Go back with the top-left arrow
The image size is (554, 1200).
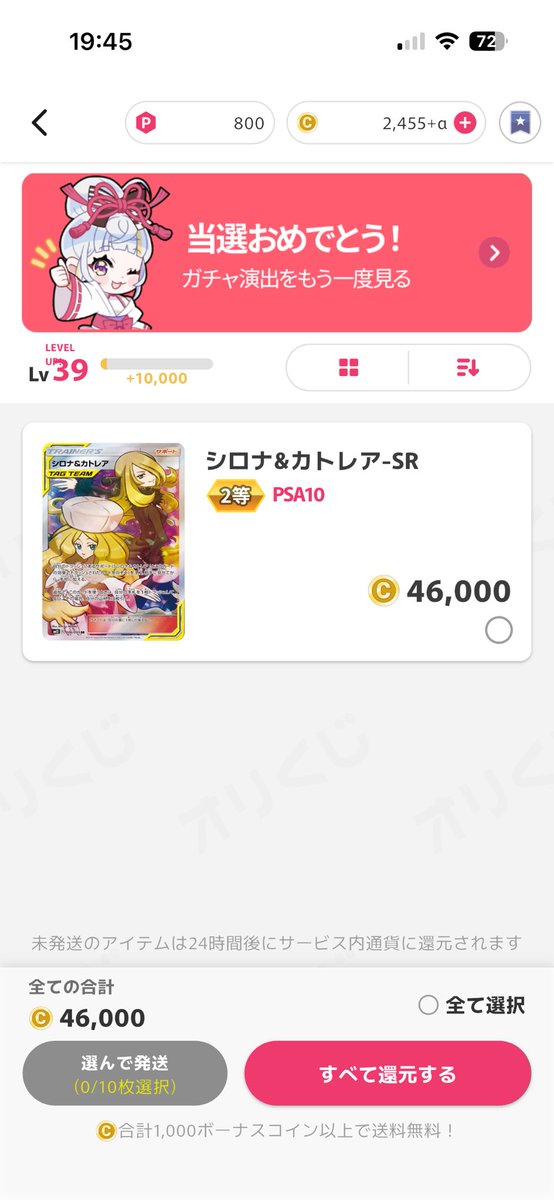pyautogui.click(x=39, y=123)
